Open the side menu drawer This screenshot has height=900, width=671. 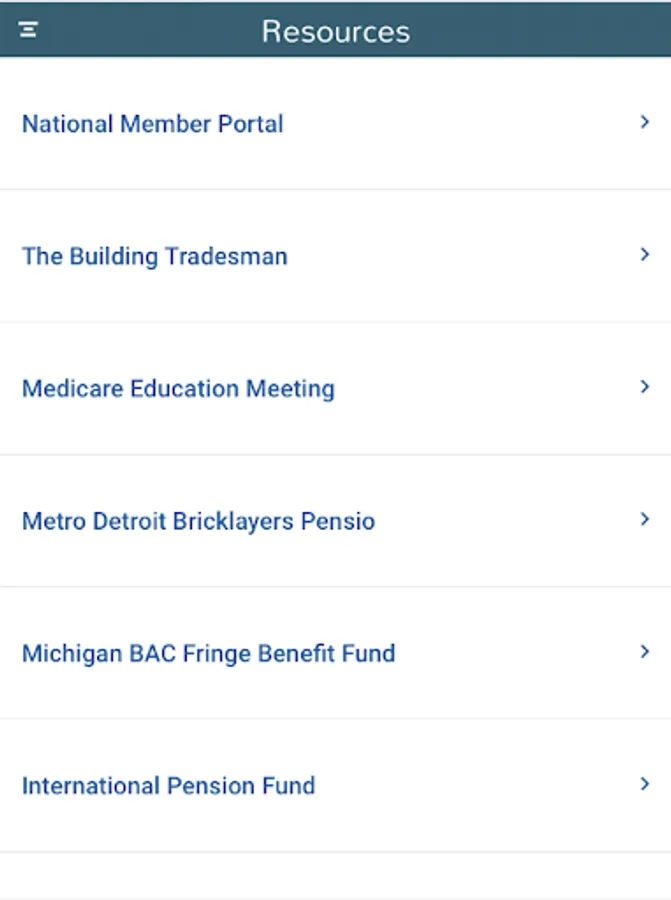29,30
